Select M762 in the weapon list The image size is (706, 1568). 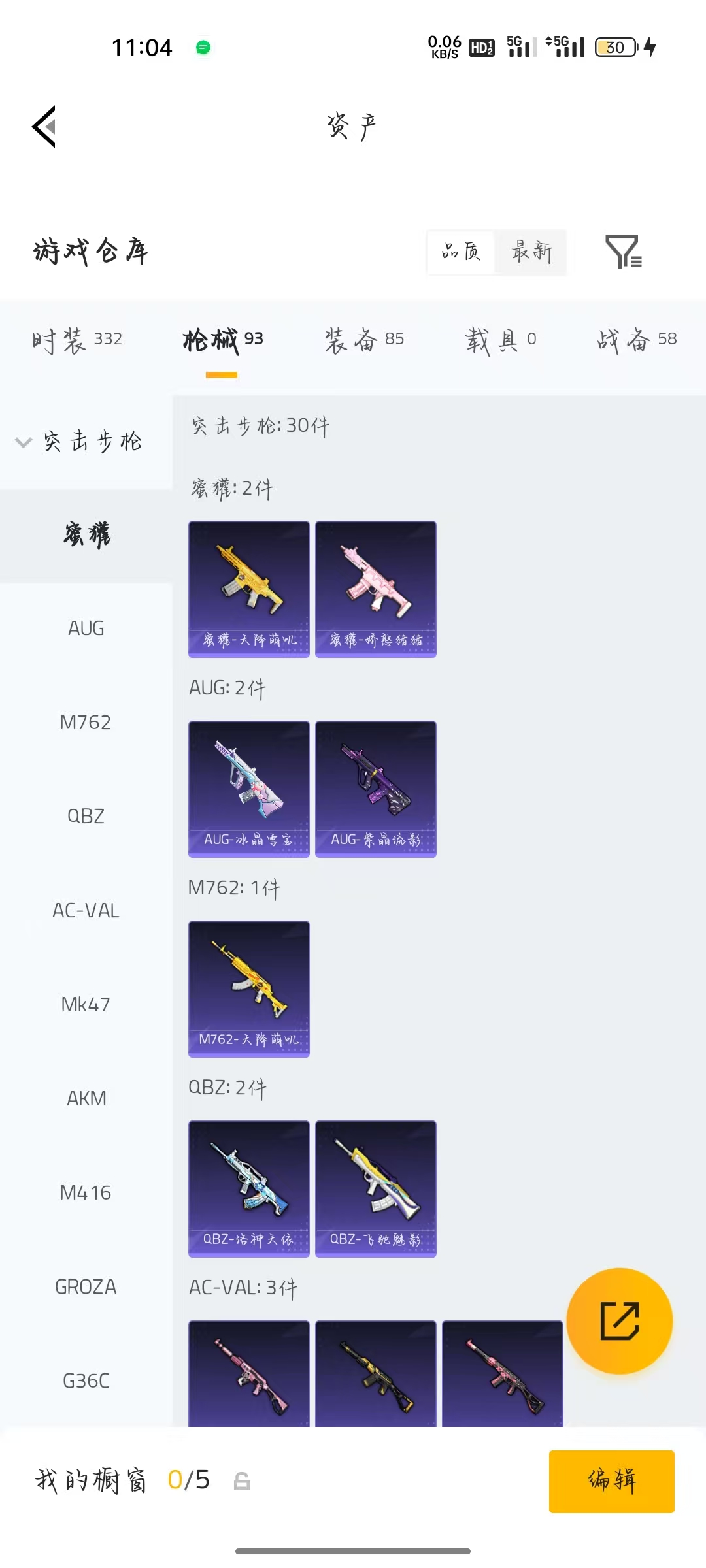(x=86, y=723)
